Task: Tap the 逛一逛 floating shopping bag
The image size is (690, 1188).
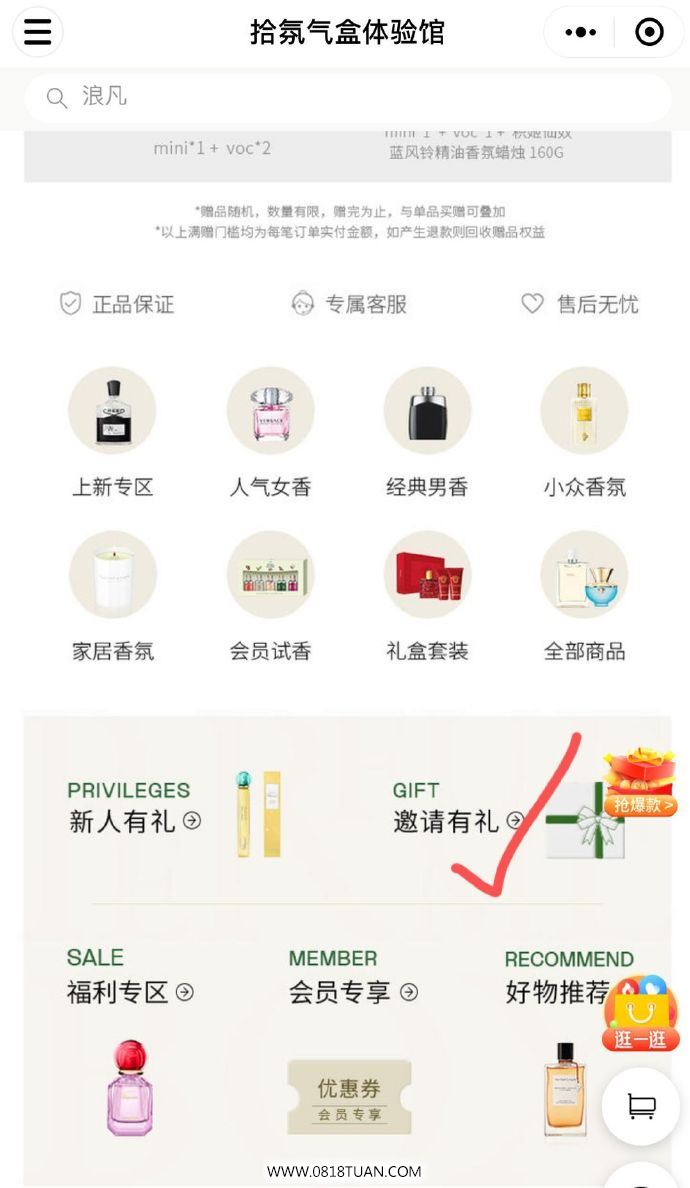Action: [x=641, y=1014]
